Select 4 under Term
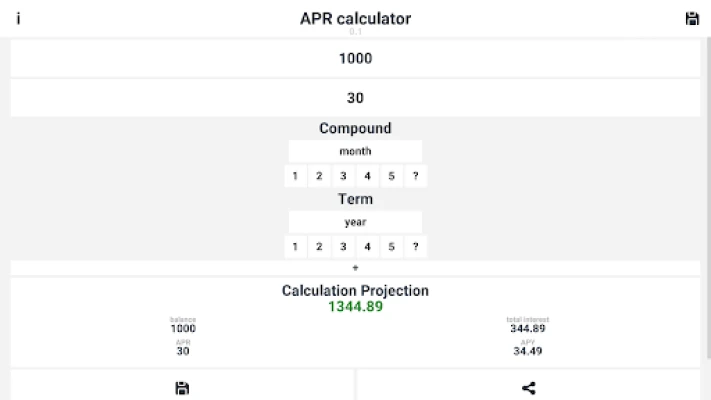The image size is (711, 400). (x=367, y=246)
